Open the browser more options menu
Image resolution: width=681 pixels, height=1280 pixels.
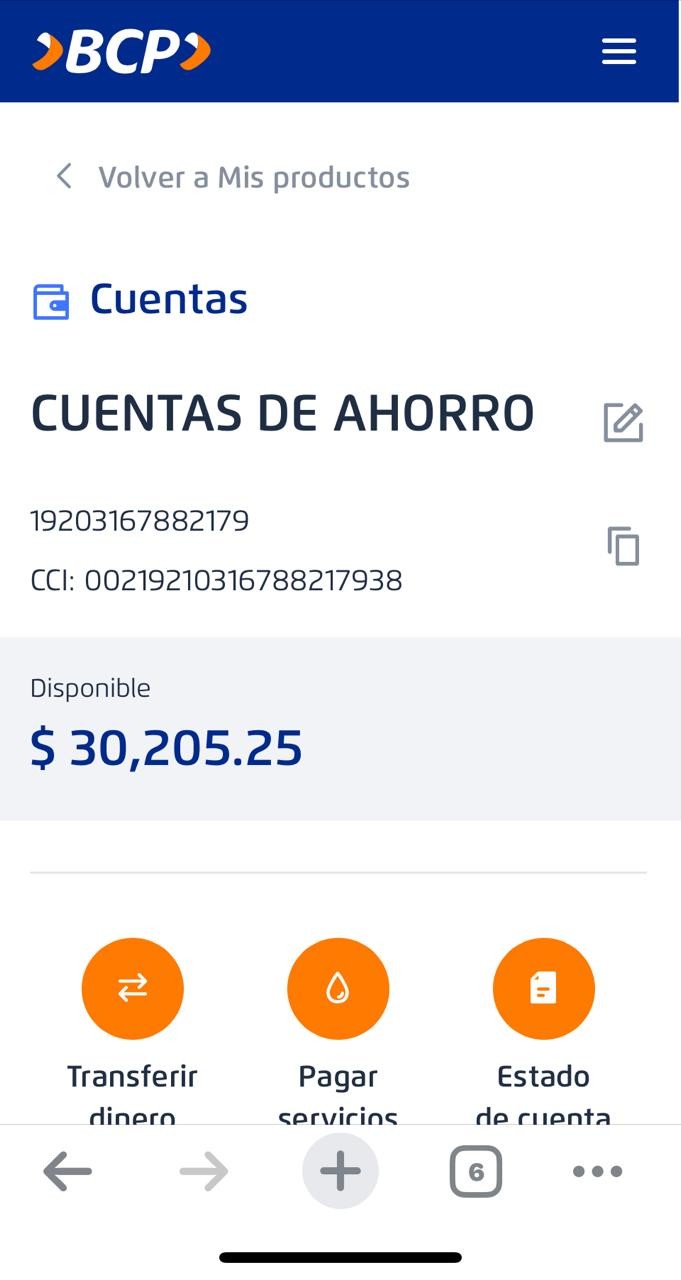pos(598,1171)
